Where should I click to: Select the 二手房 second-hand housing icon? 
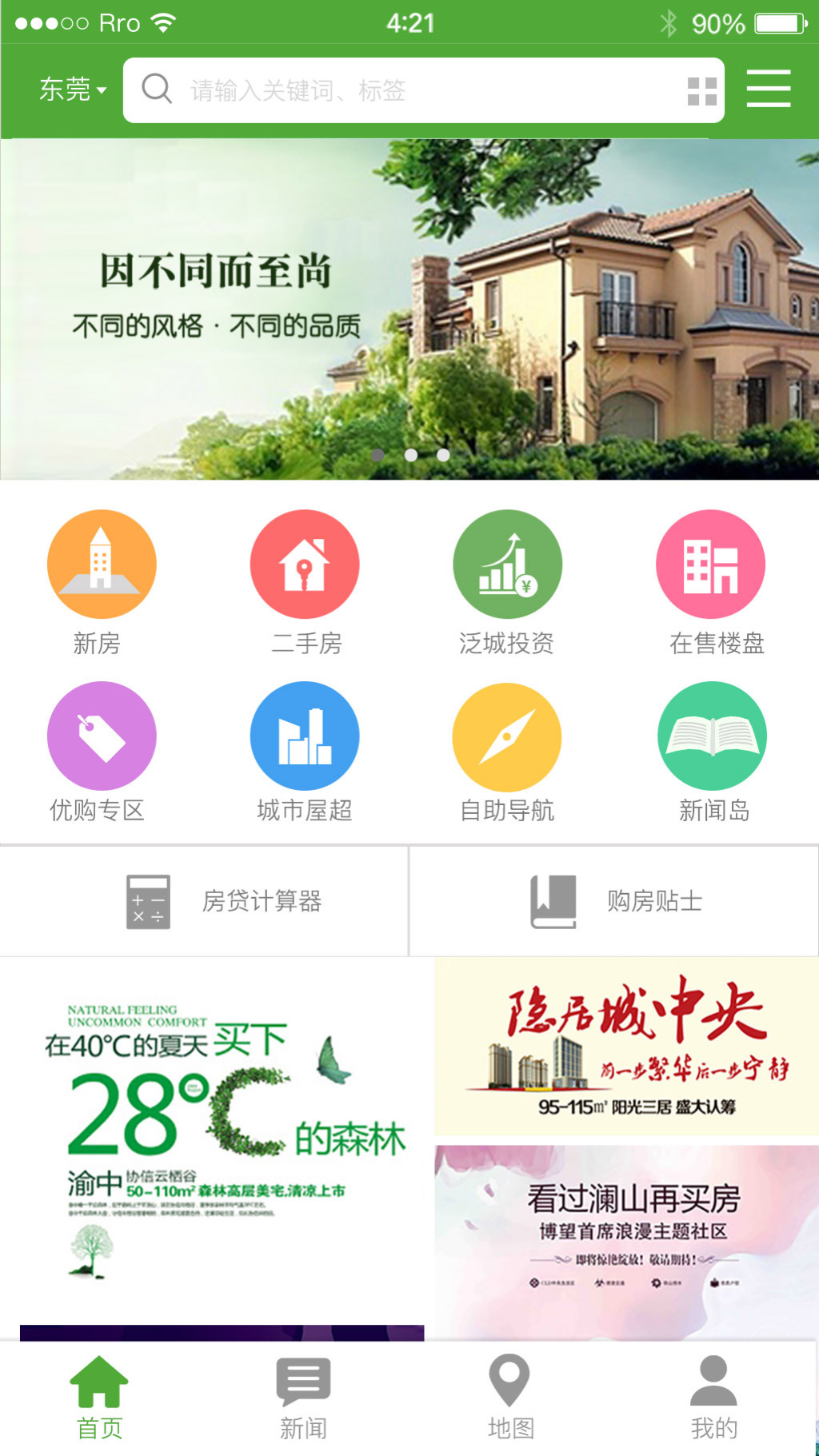point(305,564)
